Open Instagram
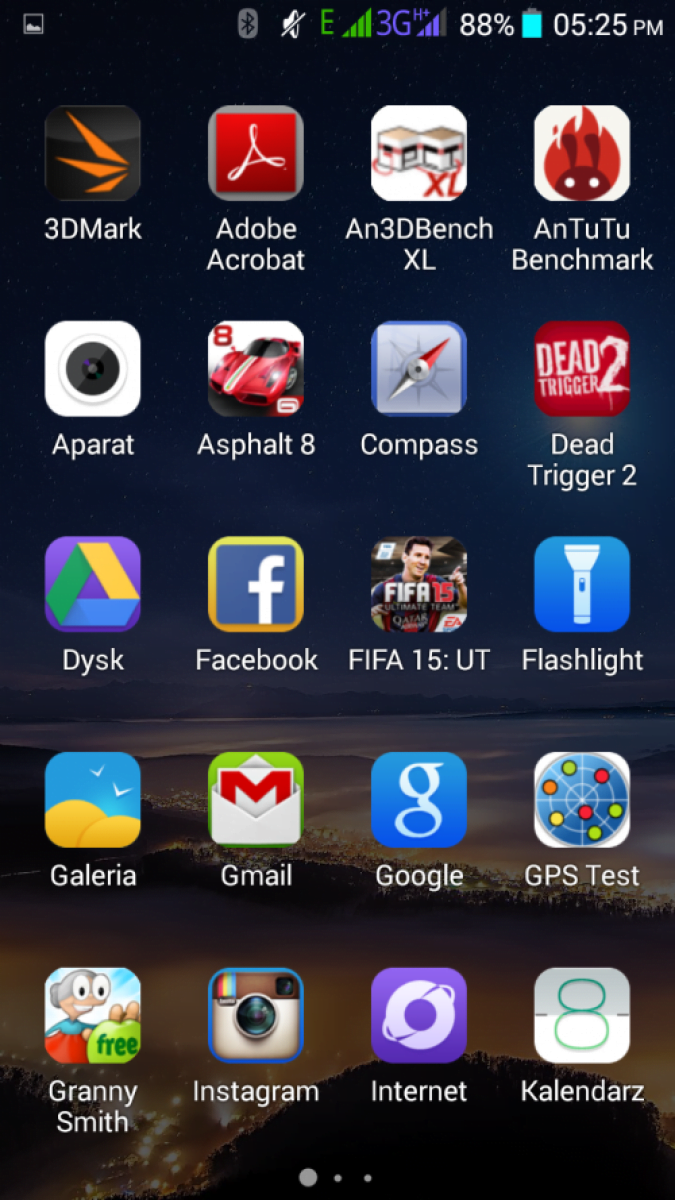Viewport: 675px width, 1200px height. click(x=256, y=1015)
